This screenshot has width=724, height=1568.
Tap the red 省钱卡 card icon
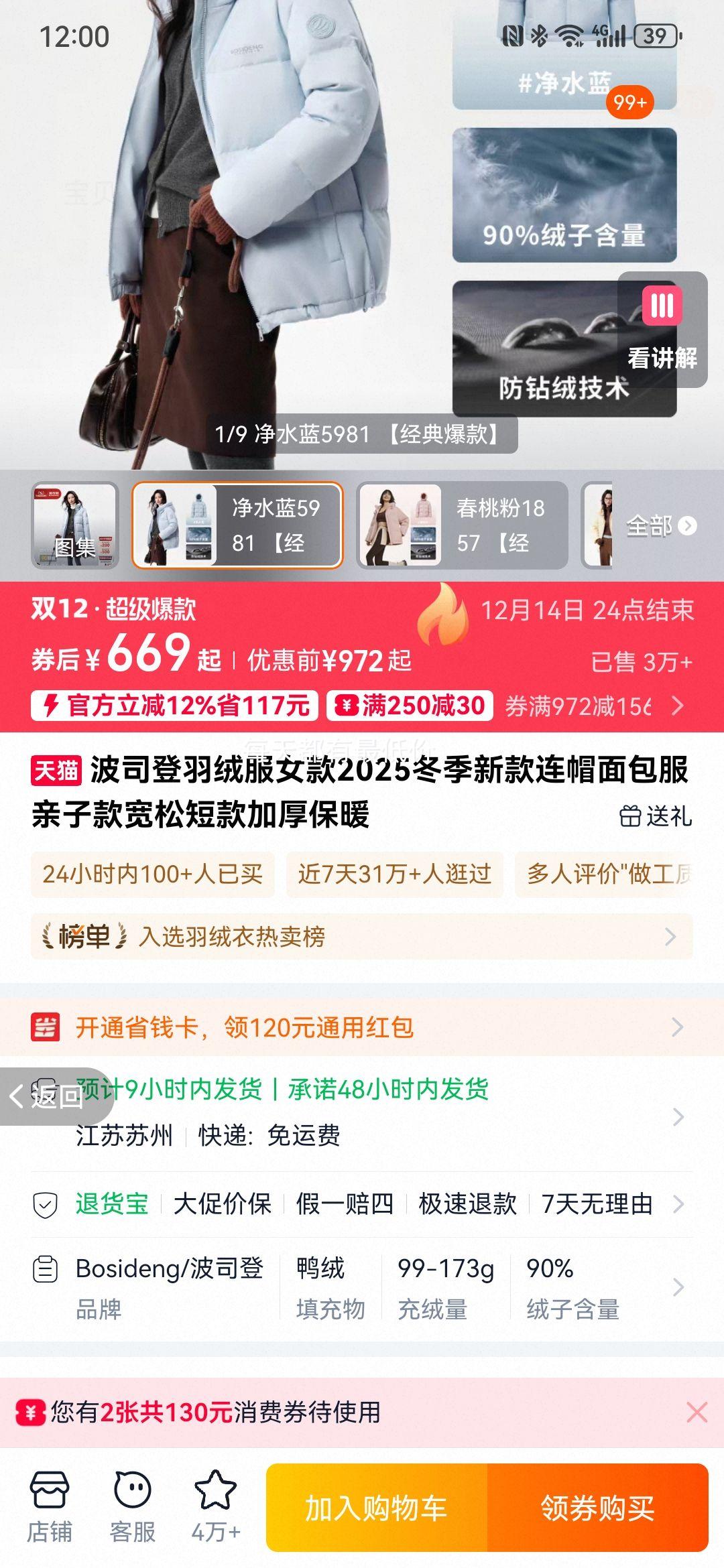(x=47, y=1029)
